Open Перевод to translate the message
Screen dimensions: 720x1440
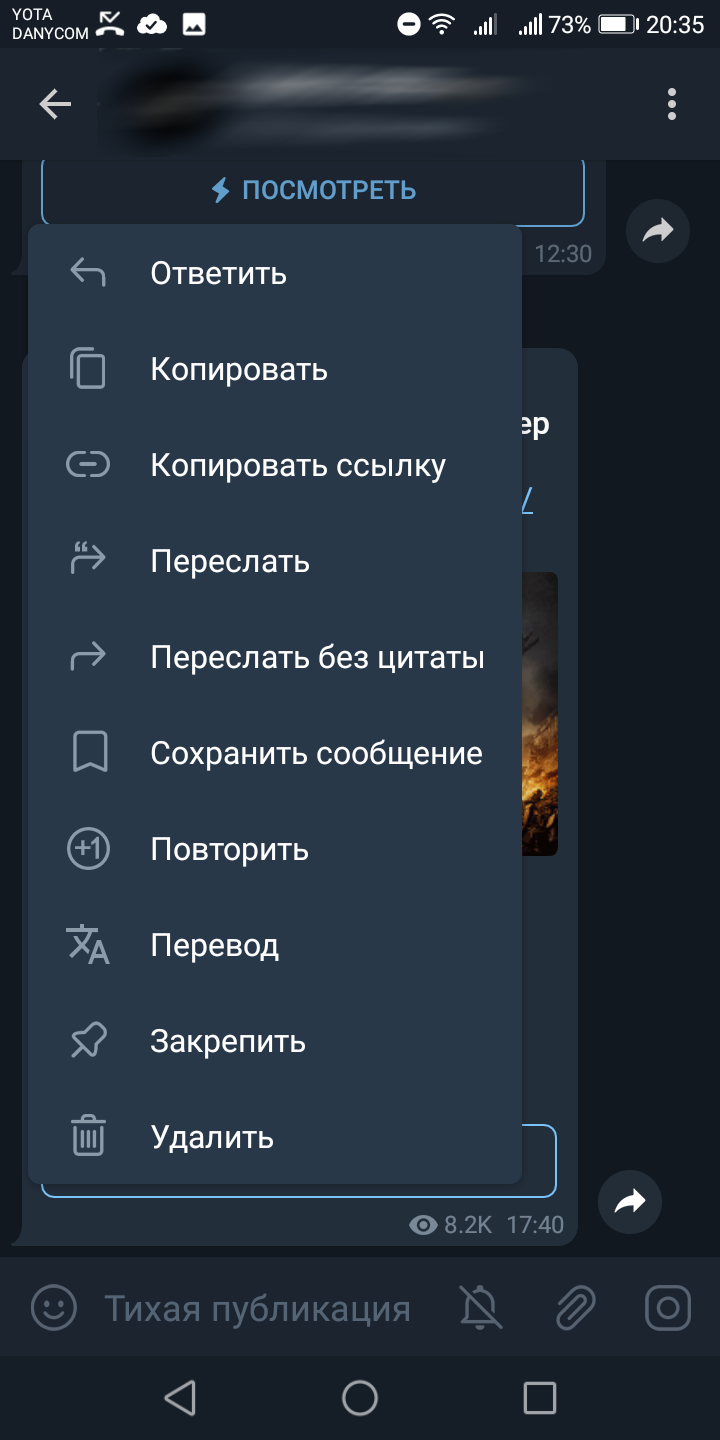275,945
